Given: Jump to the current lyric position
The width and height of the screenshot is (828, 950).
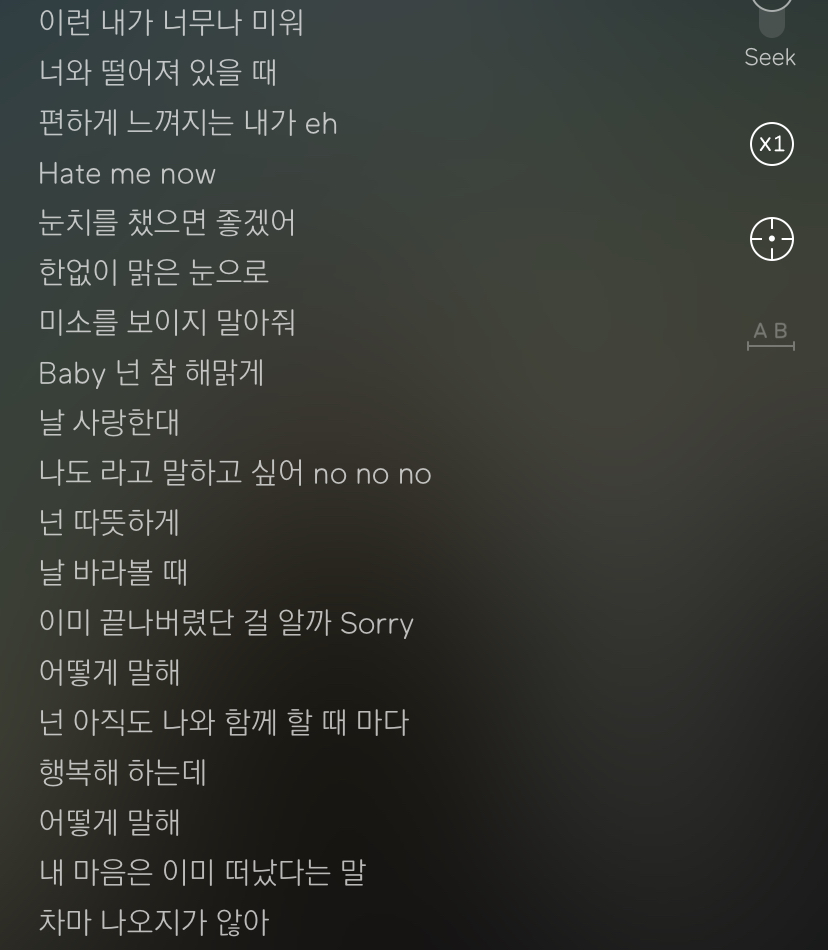Looking at the screenshot, I should pyautogui.click(x=771, y=239).
